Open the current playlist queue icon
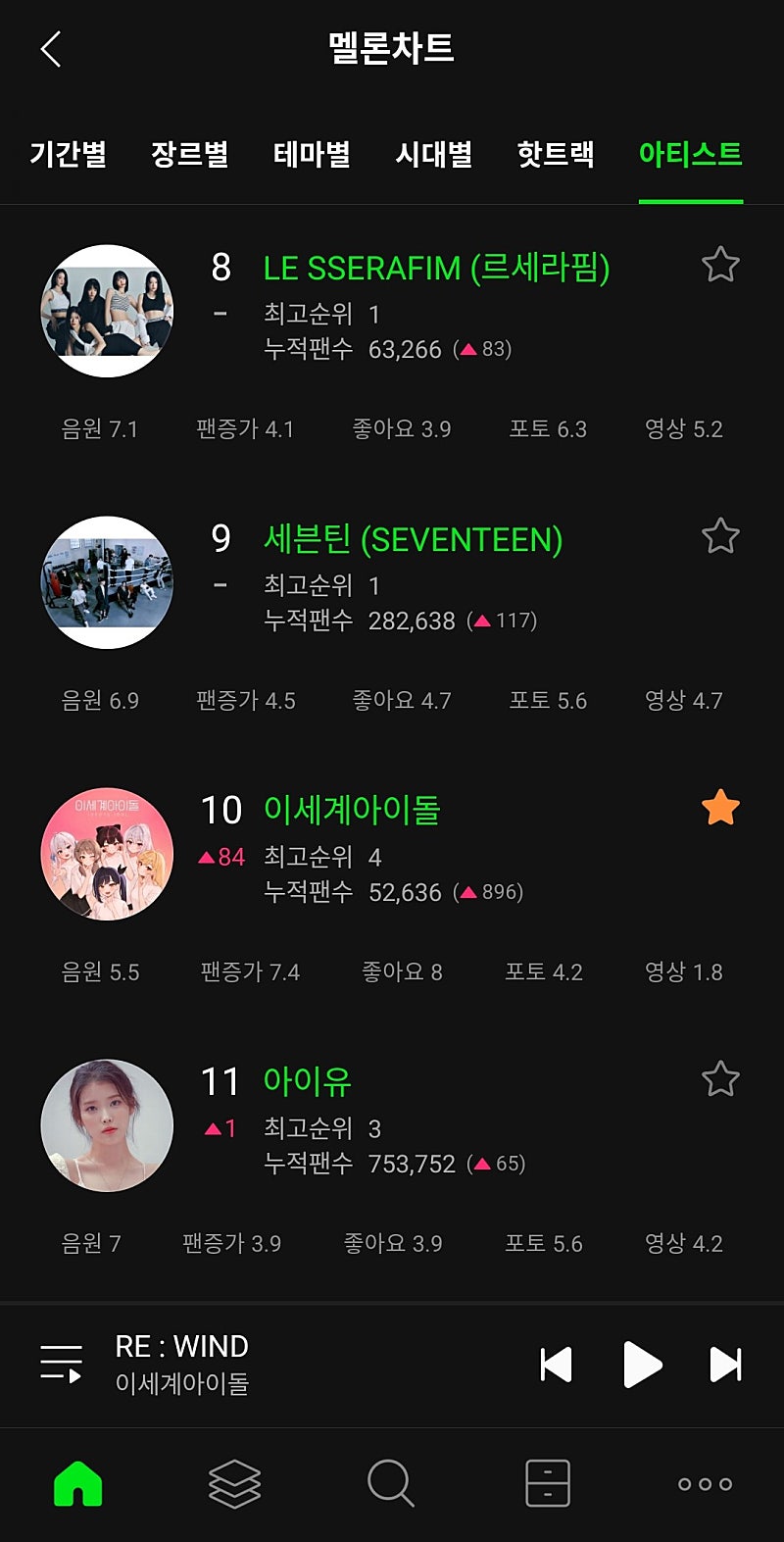 [61, 1364]
